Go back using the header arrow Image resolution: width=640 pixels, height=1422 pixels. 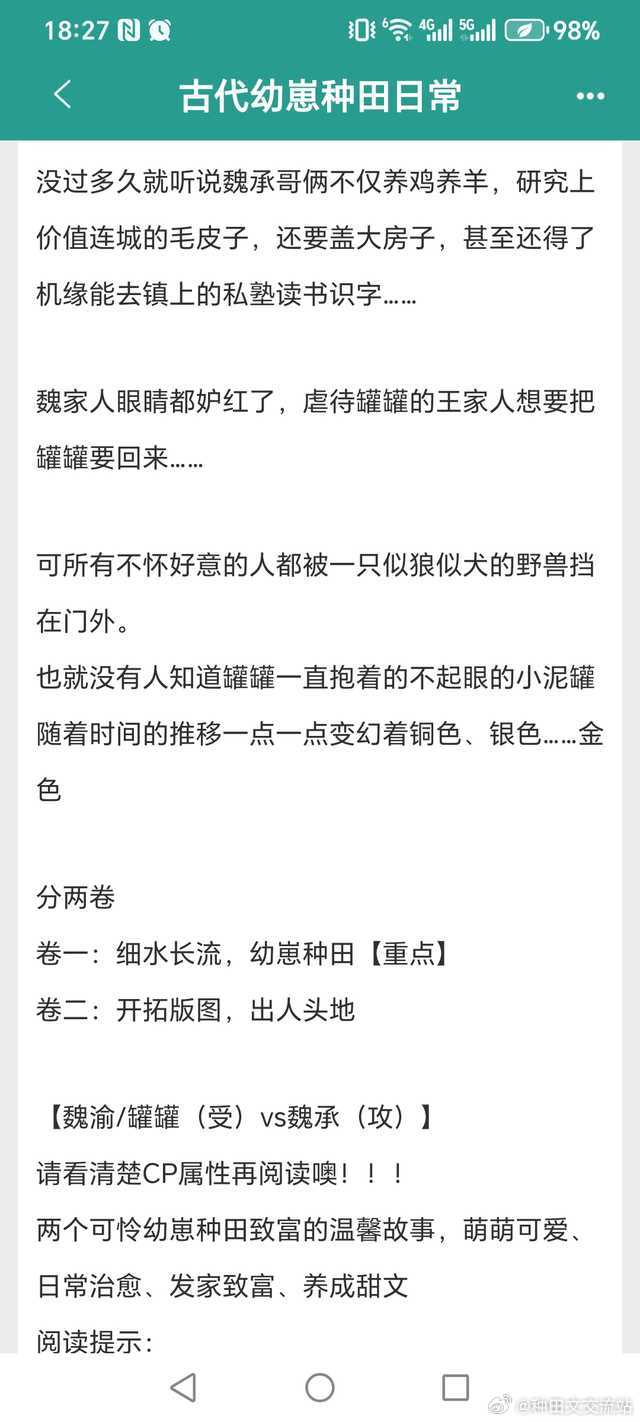tap(62, 95)
